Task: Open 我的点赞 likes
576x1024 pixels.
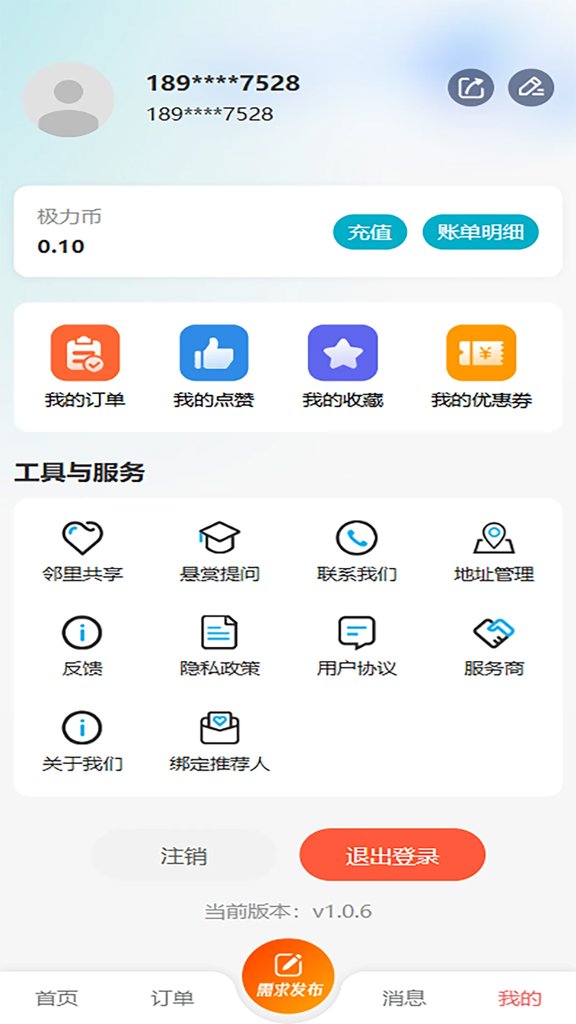Action: coord(214,367)
